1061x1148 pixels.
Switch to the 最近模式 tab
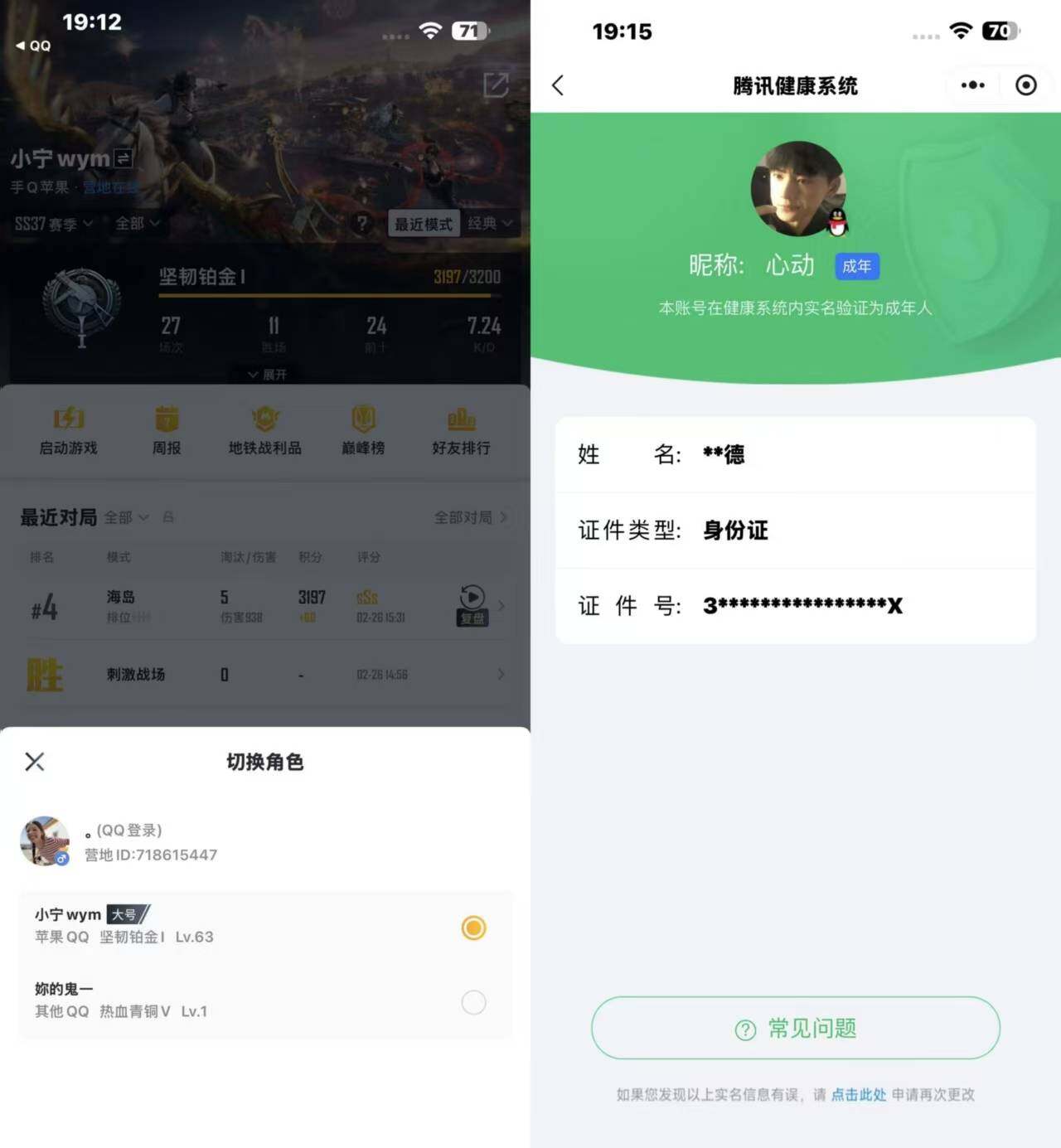point(424,223)
